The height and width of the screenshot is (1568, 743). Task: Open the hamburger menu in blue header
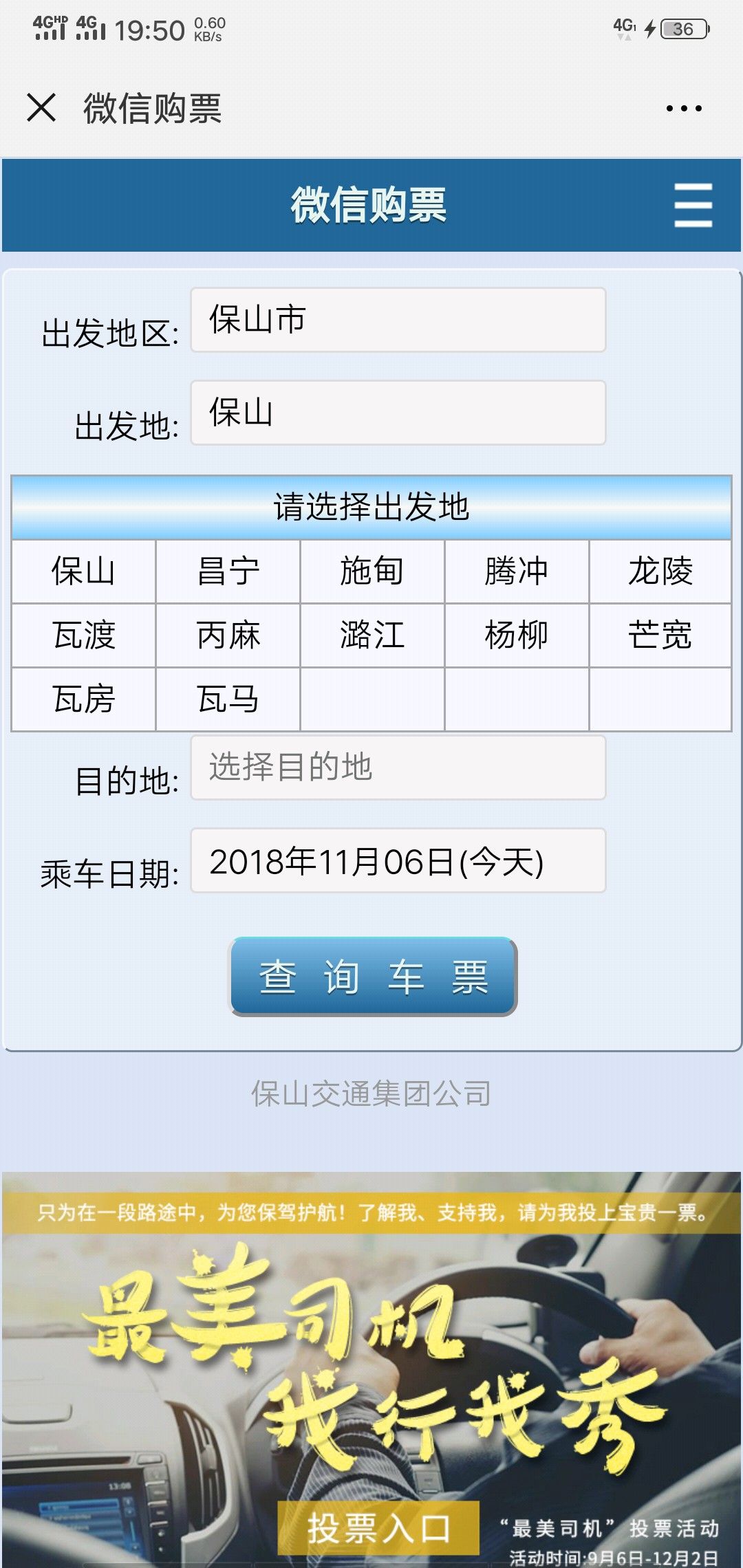693,205
